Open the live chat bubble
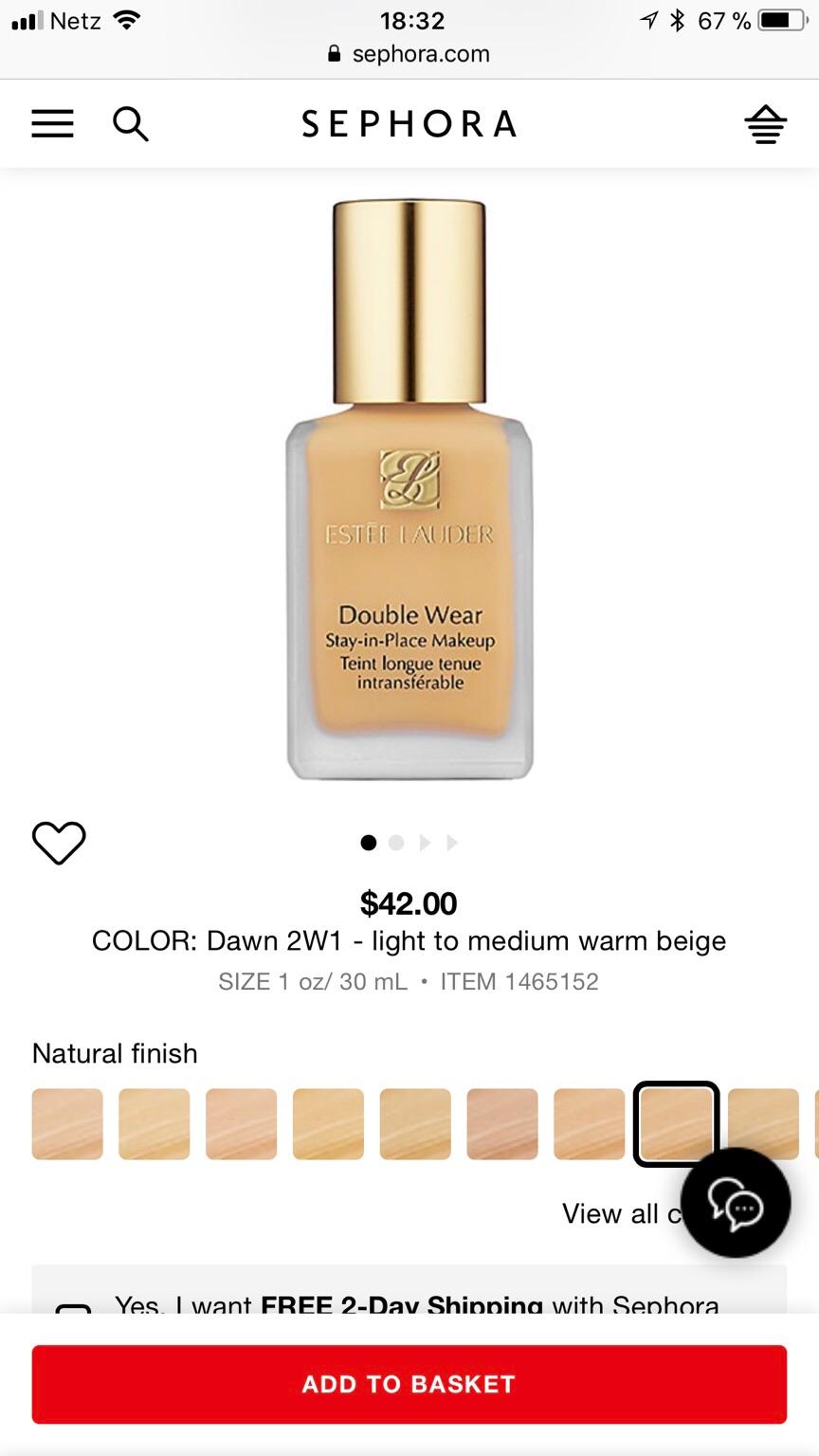Screen dimensions: 819x1456 (736, 1203)
